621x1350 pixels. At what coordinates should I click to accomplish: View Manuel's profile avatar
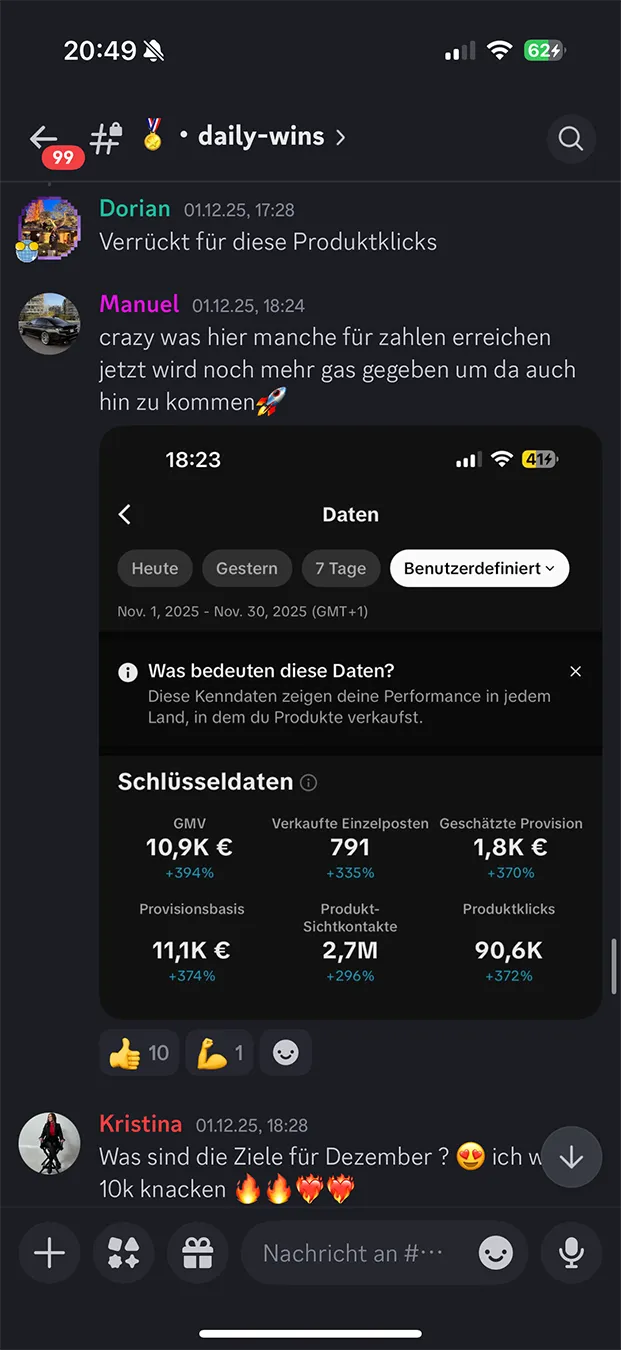point(49,323)
